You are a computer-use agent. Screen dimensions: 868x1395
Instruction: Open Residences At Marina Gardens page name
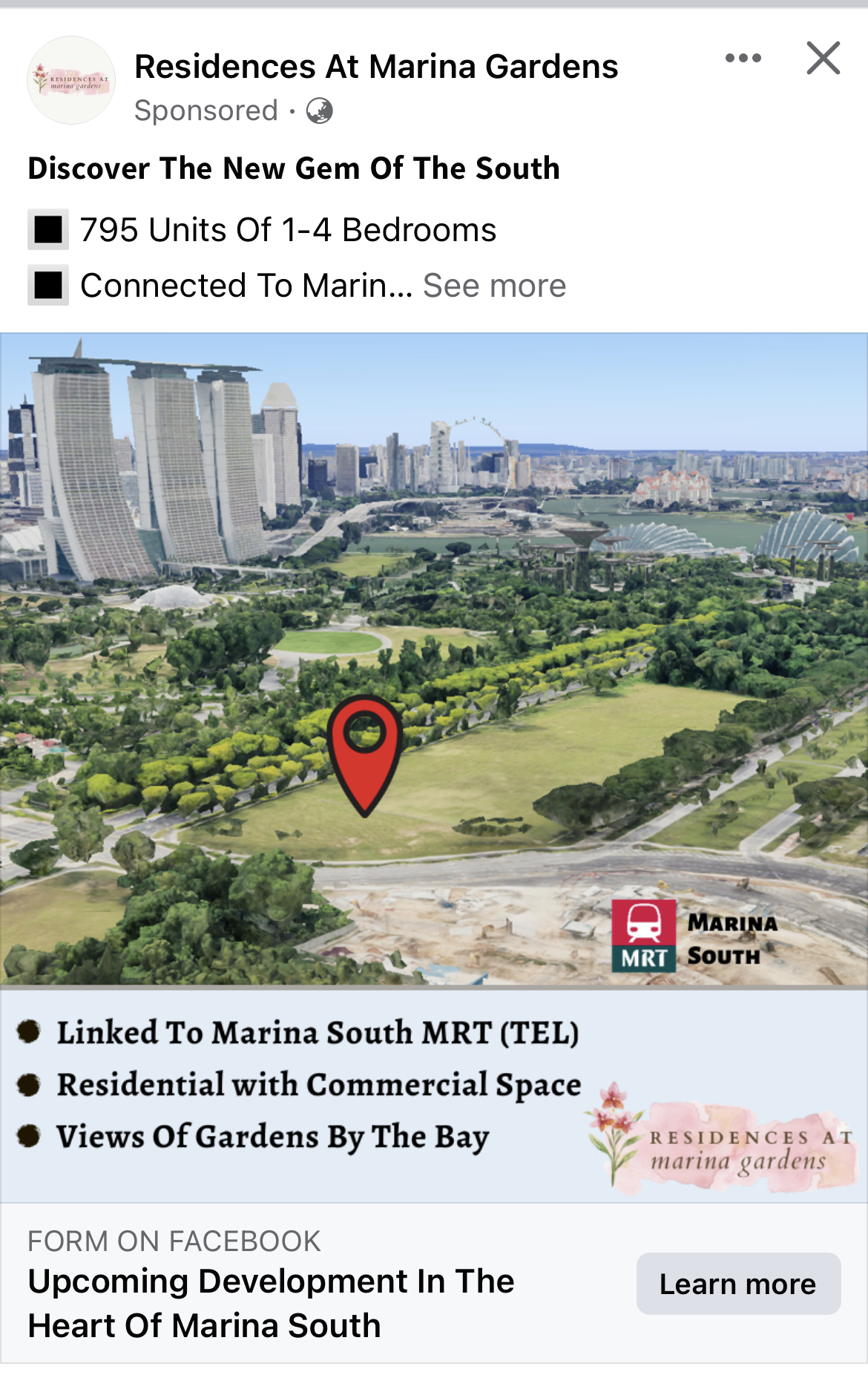(x=376, y=67)
